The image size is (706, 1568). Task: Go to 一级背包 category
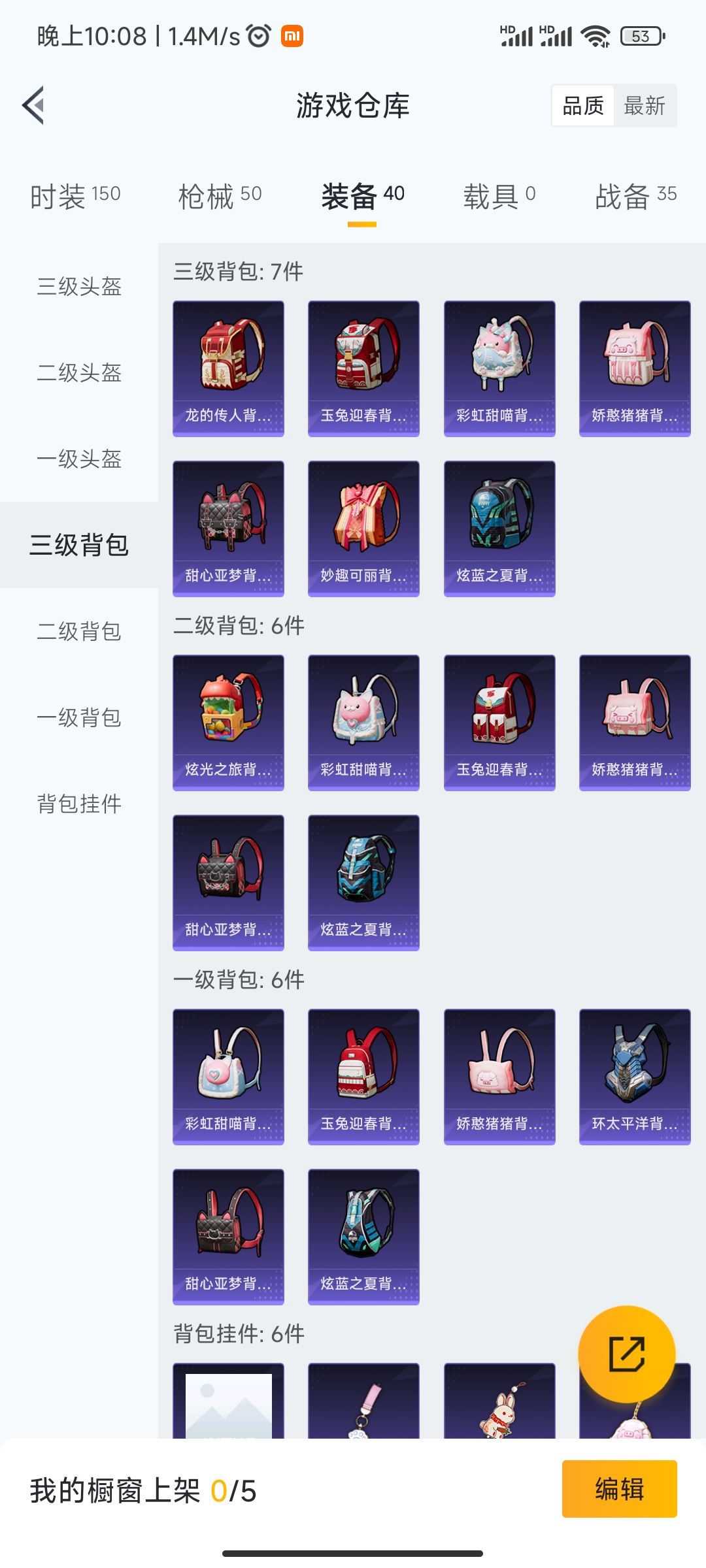click(x=79, y=717)
